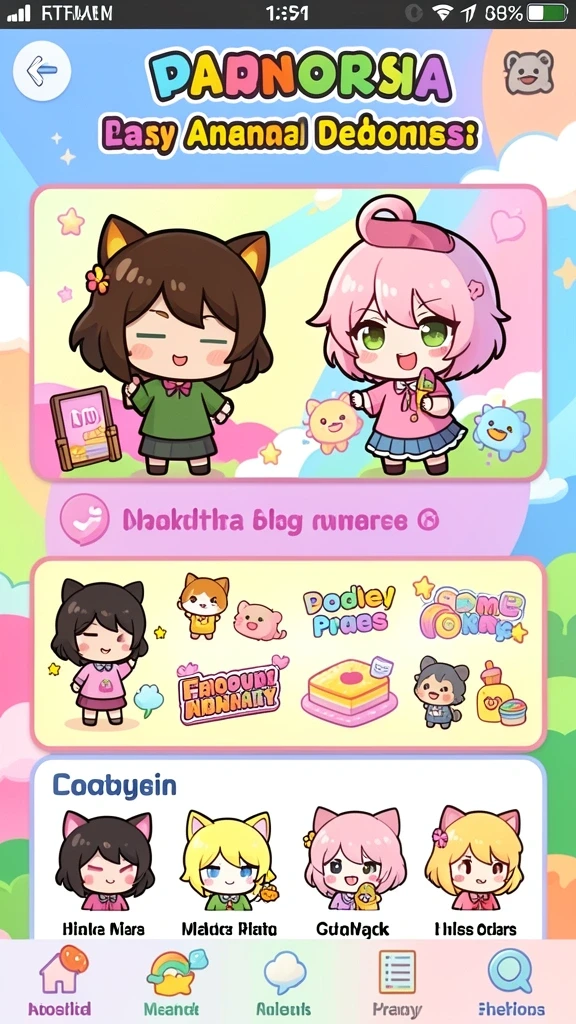The width and height of the screenshot is (576, 1024).
Task: Go to the magnifier search tab
Action: tap(511, 982)
